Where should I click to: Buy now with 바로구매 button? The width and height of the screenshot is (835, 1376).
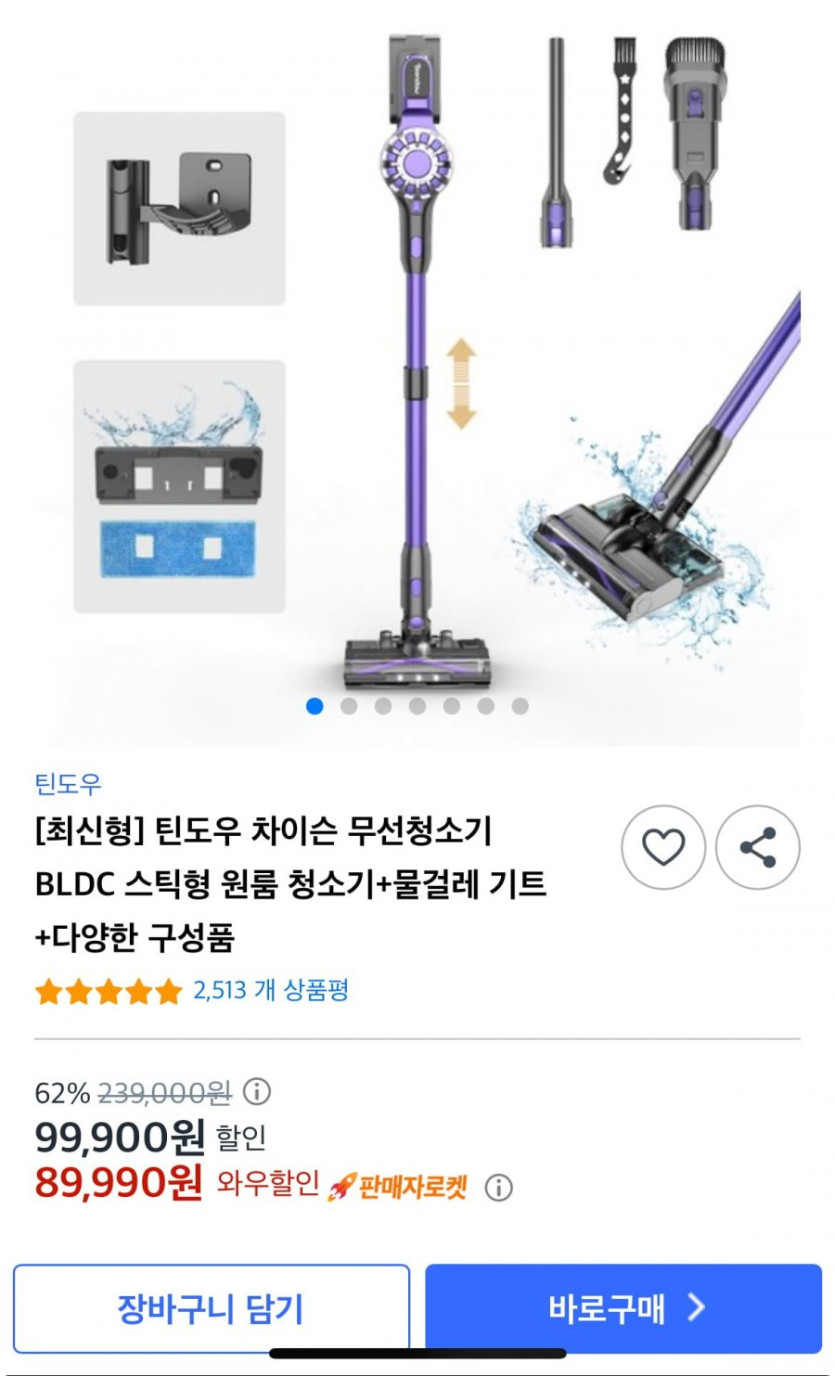point(624,1308)
